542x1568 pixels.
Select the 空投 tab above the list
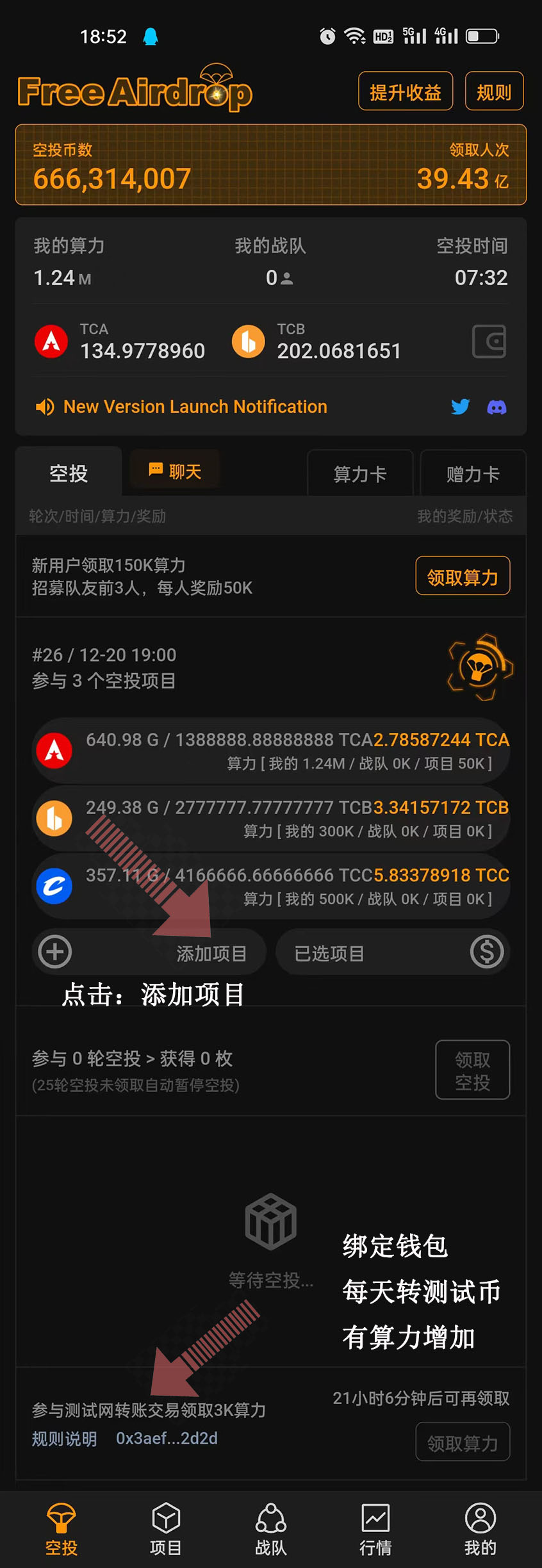pyautogui.click(x=69, y=473)
